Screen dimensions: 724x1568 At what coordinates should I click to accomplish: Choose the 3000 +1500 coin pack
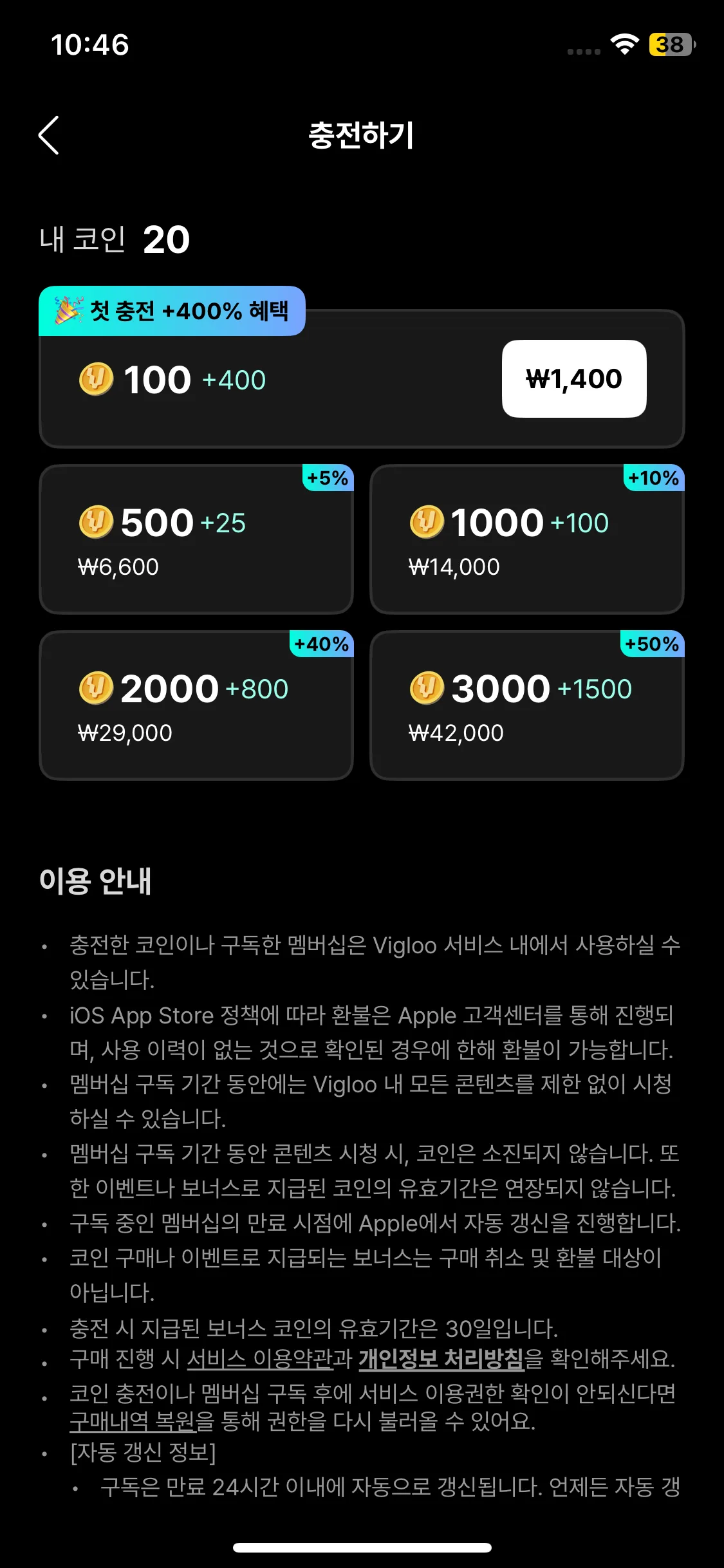526,705
